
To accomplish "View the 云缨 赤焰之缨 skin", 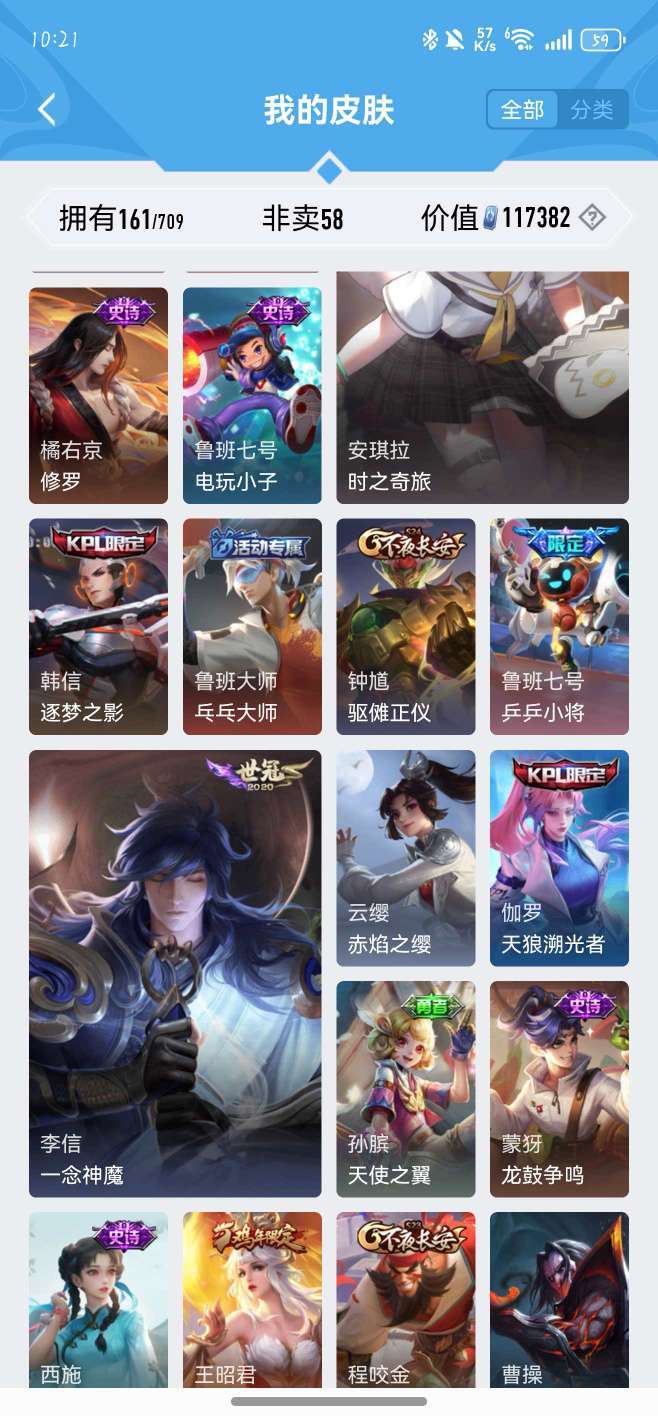I will point(406,858).
